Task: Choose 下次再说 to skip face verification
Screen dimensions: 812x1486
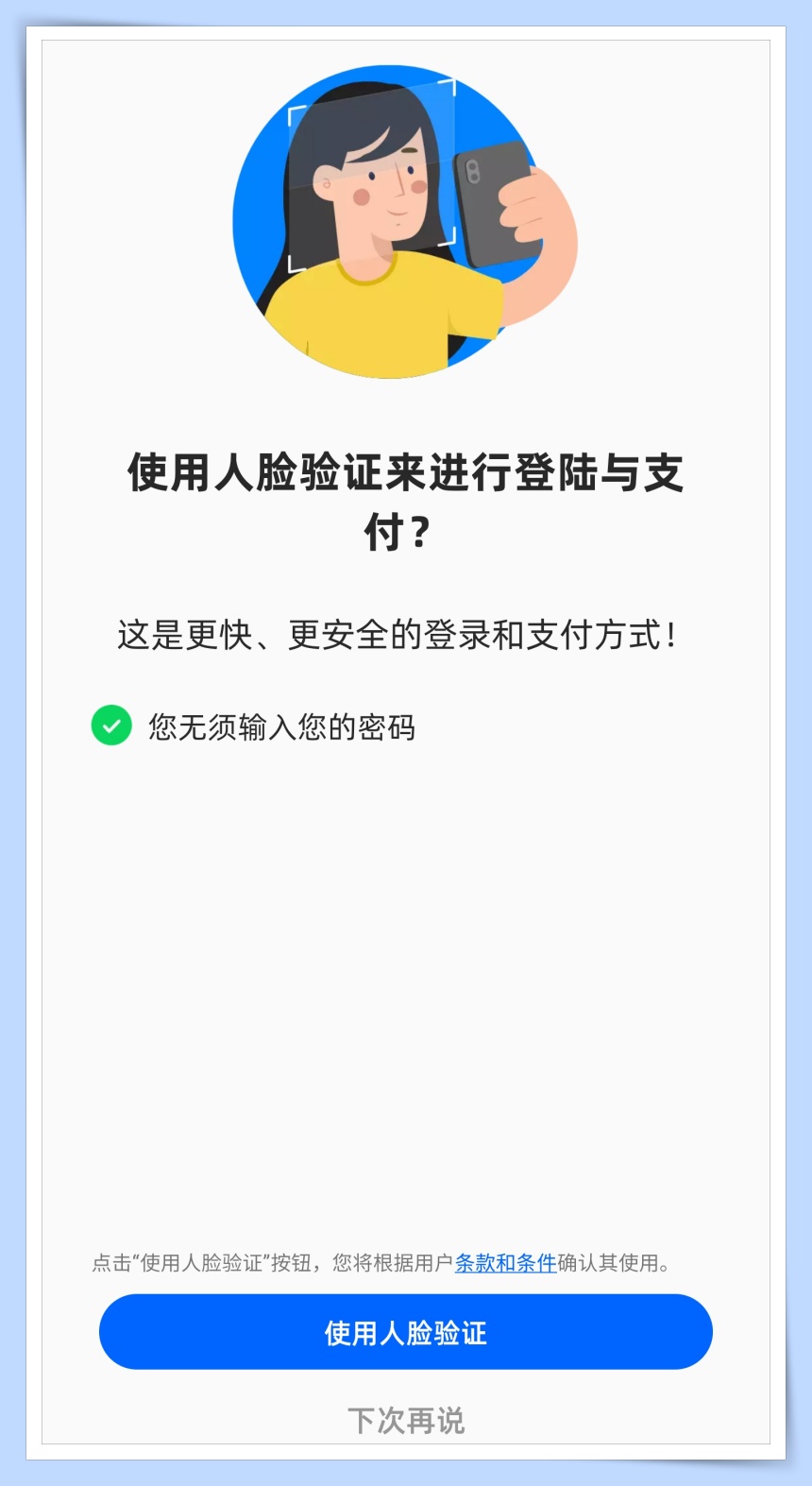Action: 406,1420
